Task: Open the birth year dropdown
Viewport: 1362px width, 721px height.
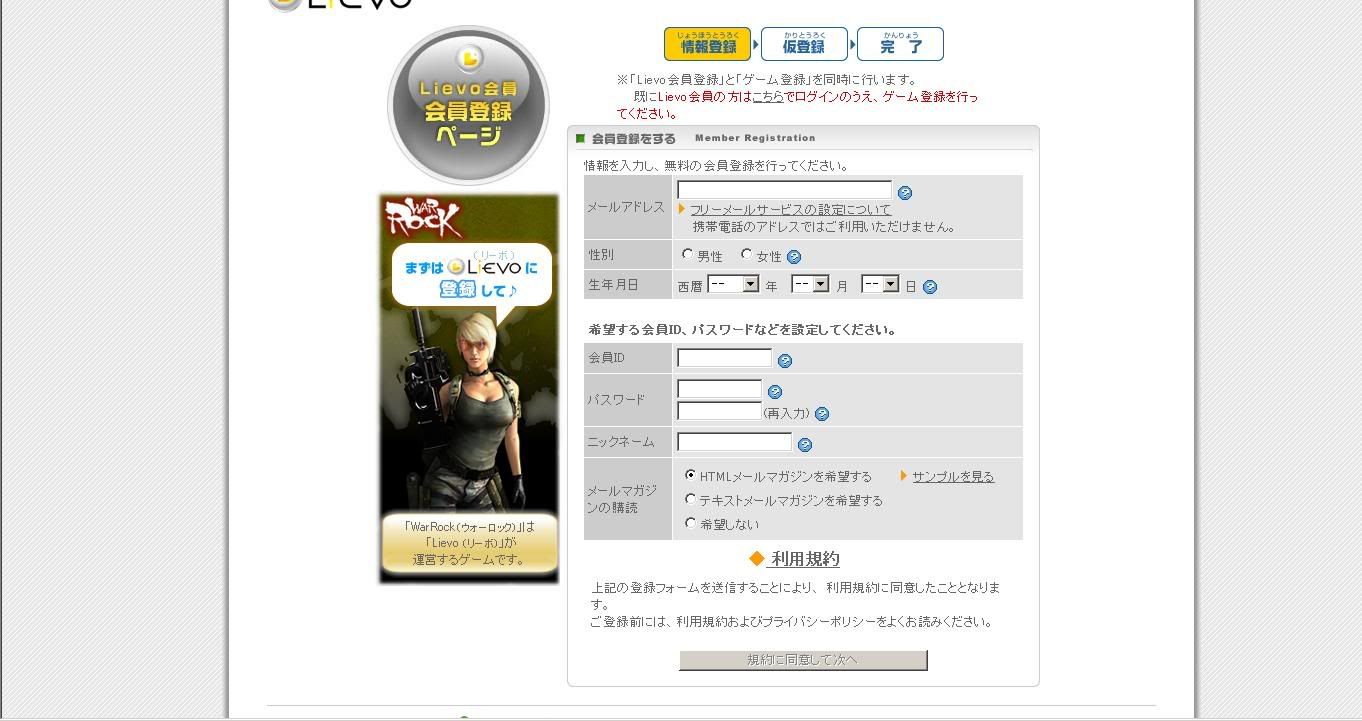Action: point(733,285)
